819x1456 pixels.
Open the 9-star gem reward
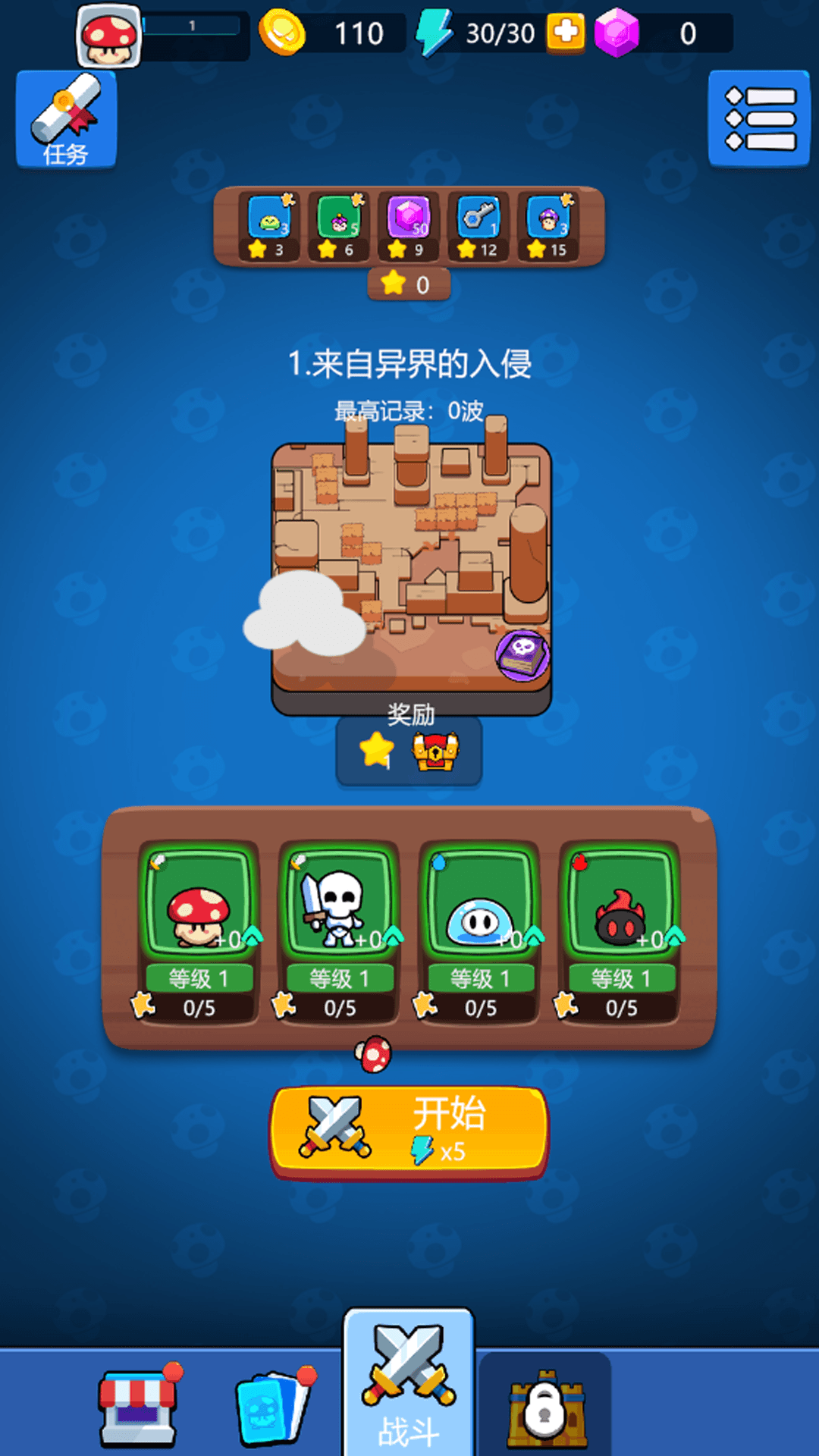(409, 226)
